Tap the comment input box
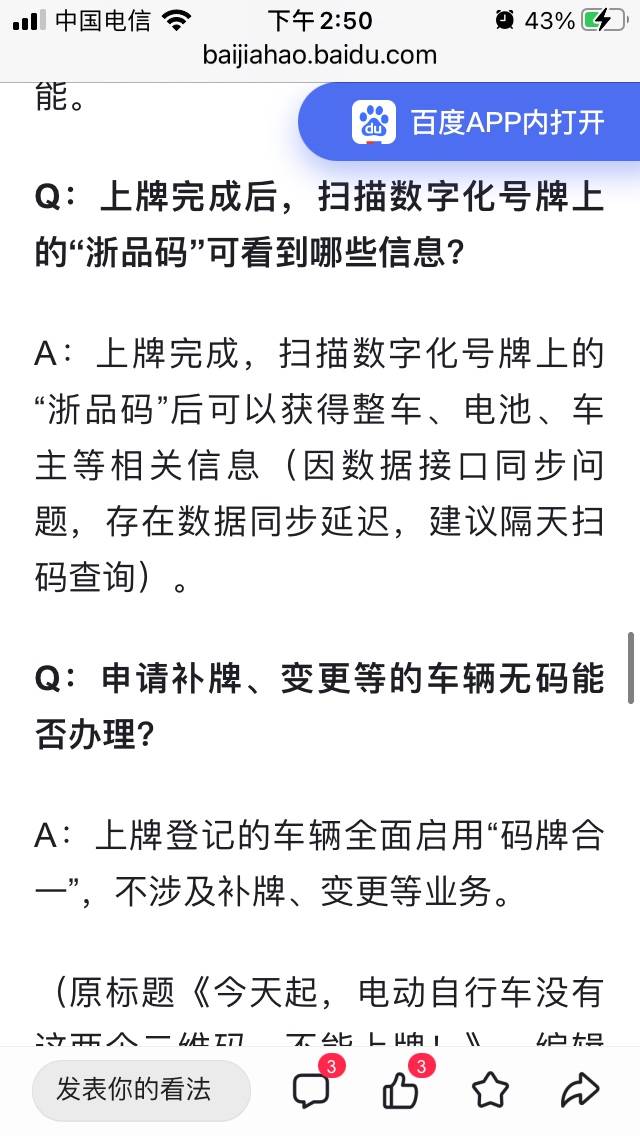Screen dimensions: 640x1136 [141, 1090]
